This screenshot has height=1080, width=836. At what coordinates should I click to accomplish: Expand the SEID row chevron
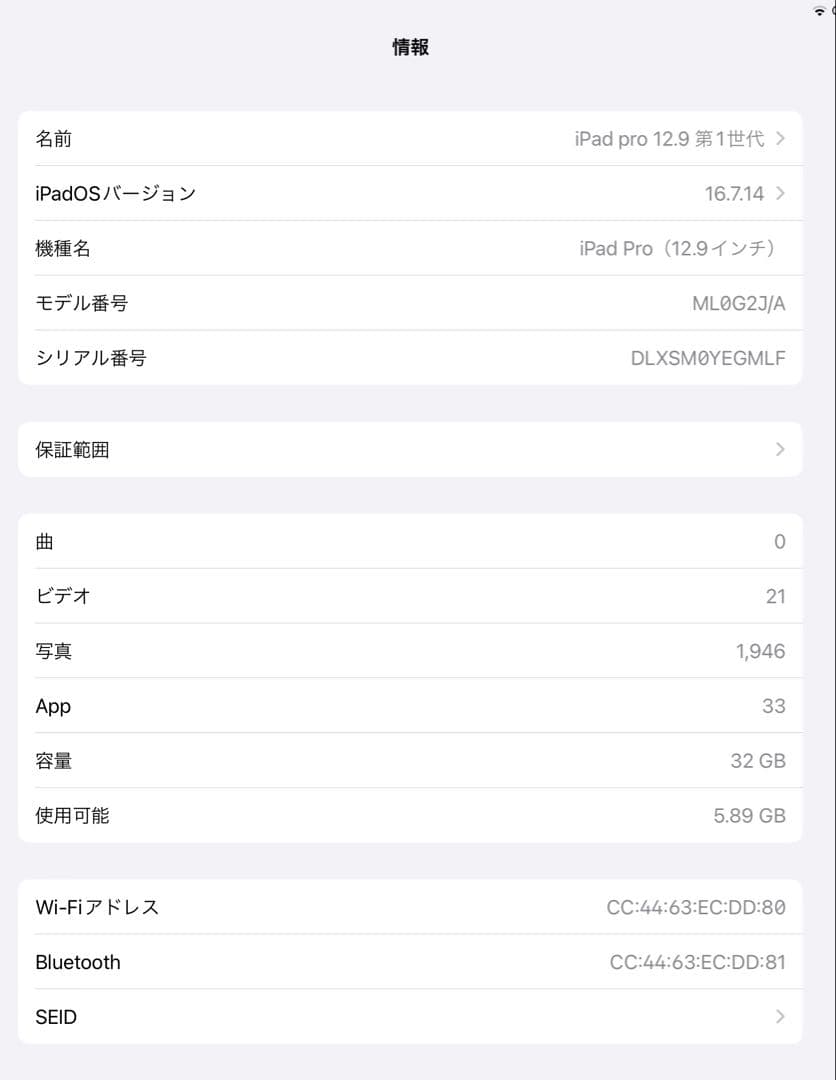pos(780,1016)
